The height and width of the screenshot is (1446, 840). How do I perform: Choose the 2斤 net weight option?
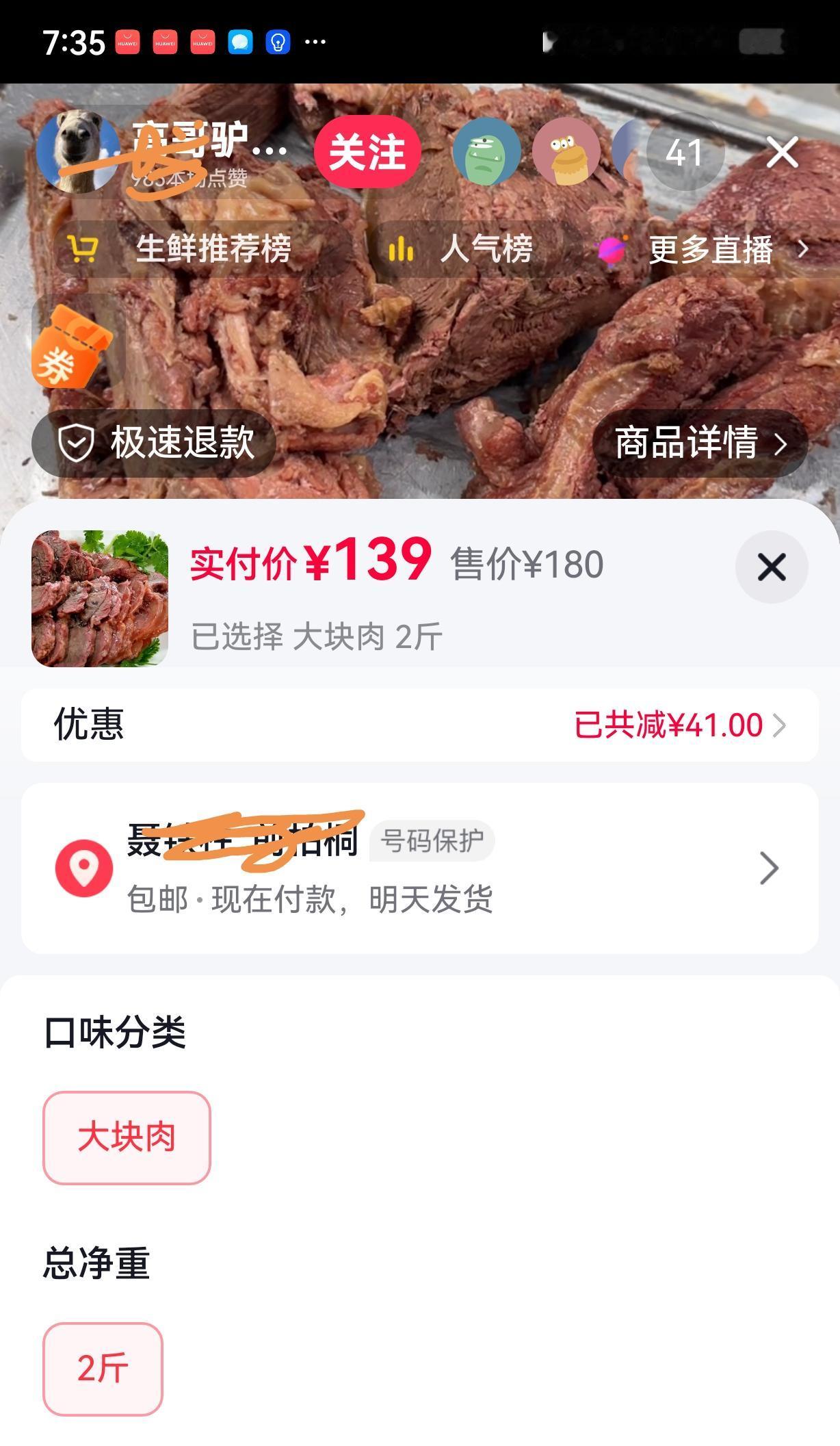tap(103, 1369)
